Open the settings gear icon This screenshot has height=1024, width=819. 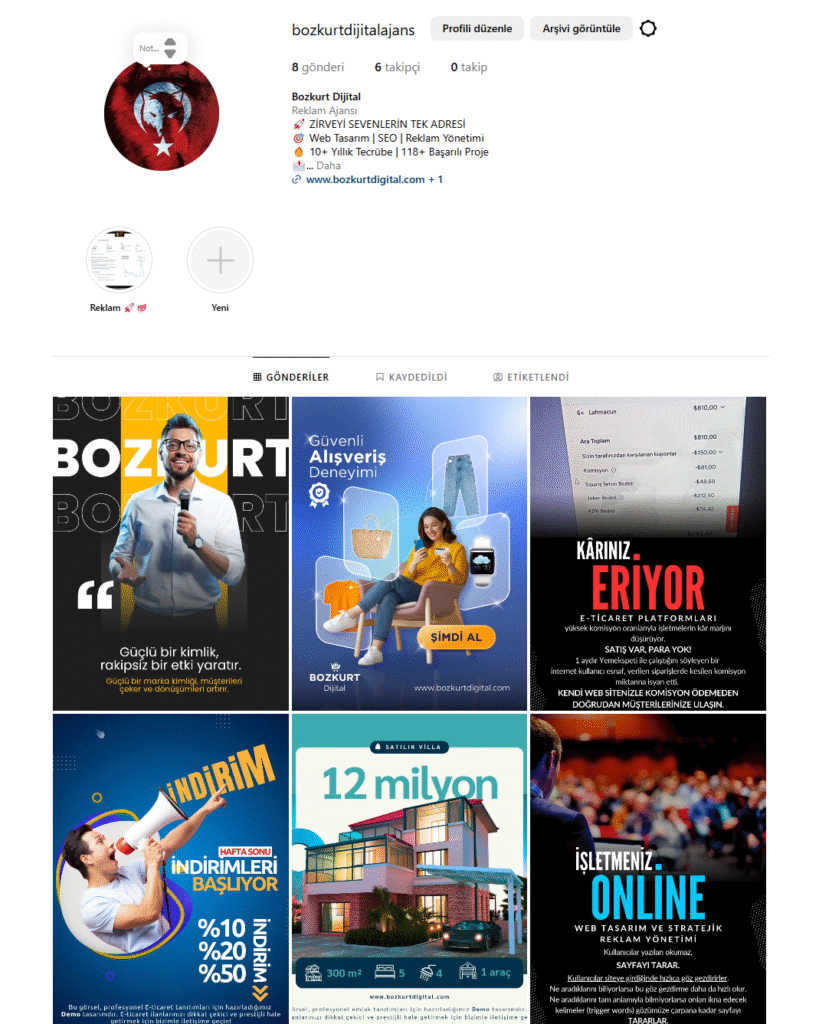(x=648, y=29)
